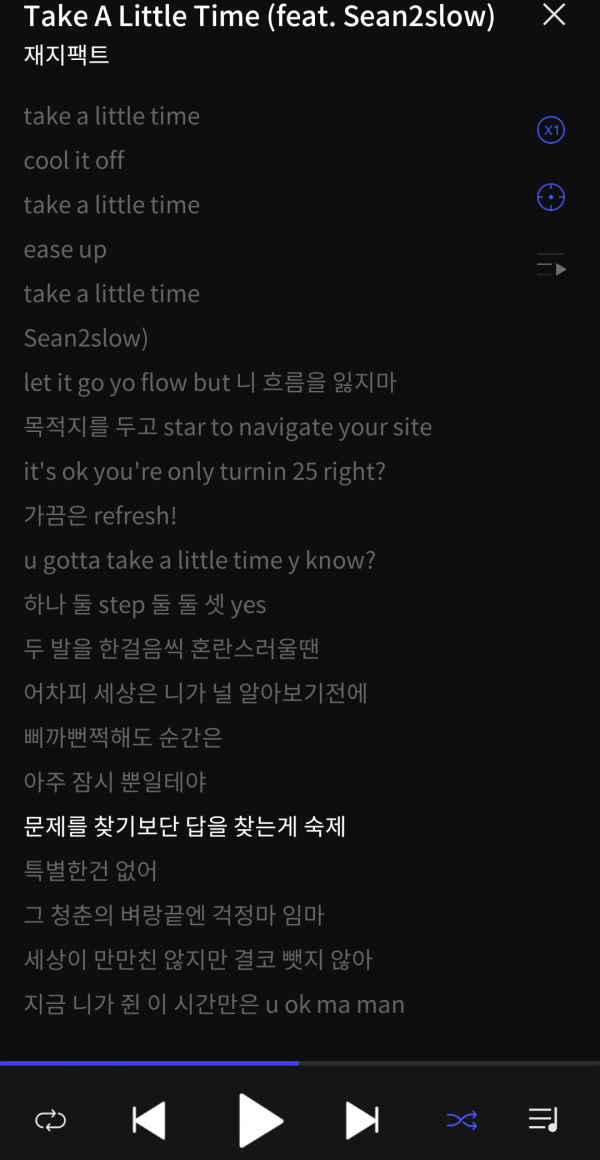Jump to lyric line '특별한건 없어'
This screenshot has height=1160, width=600.
(91, 870)
